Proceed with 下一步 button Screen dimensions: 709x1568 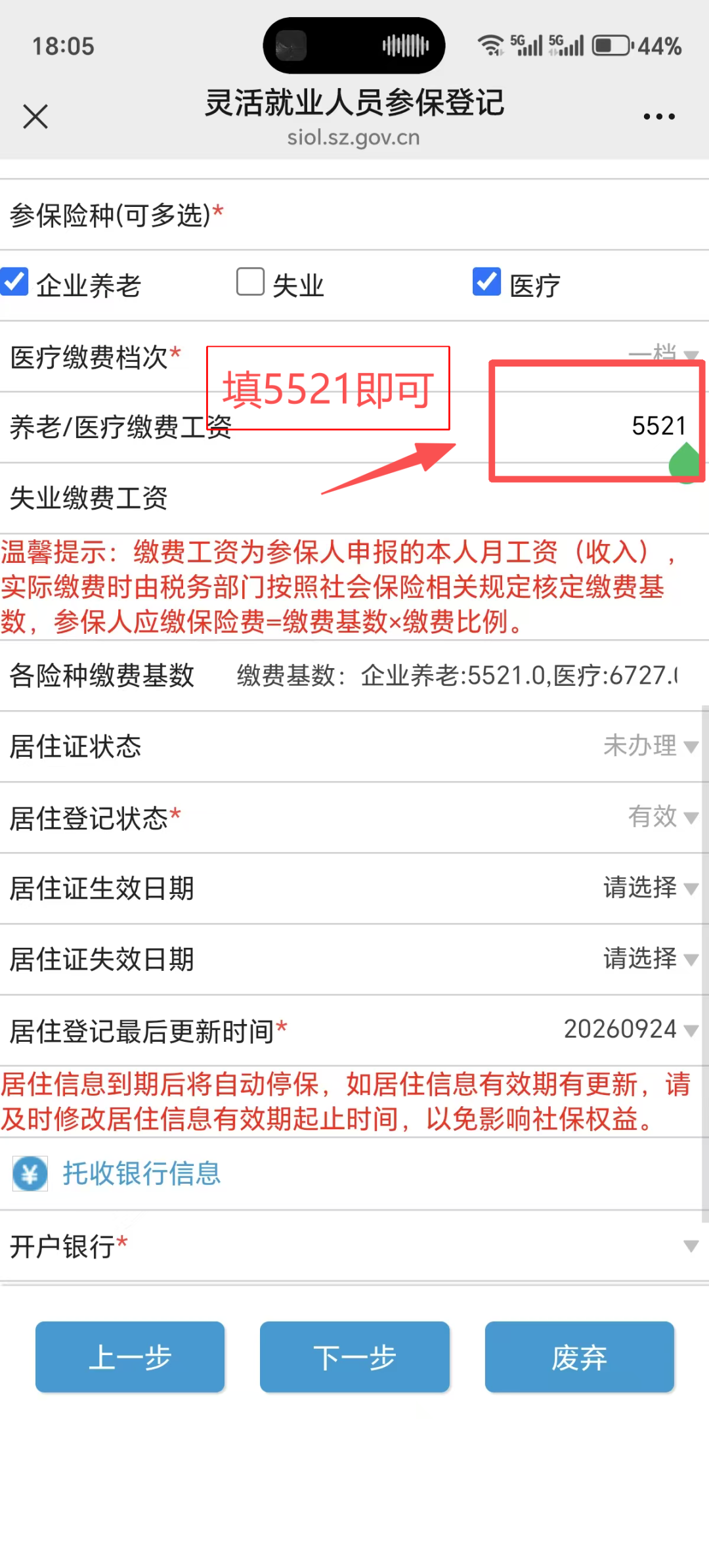[x=354, y=1356]
